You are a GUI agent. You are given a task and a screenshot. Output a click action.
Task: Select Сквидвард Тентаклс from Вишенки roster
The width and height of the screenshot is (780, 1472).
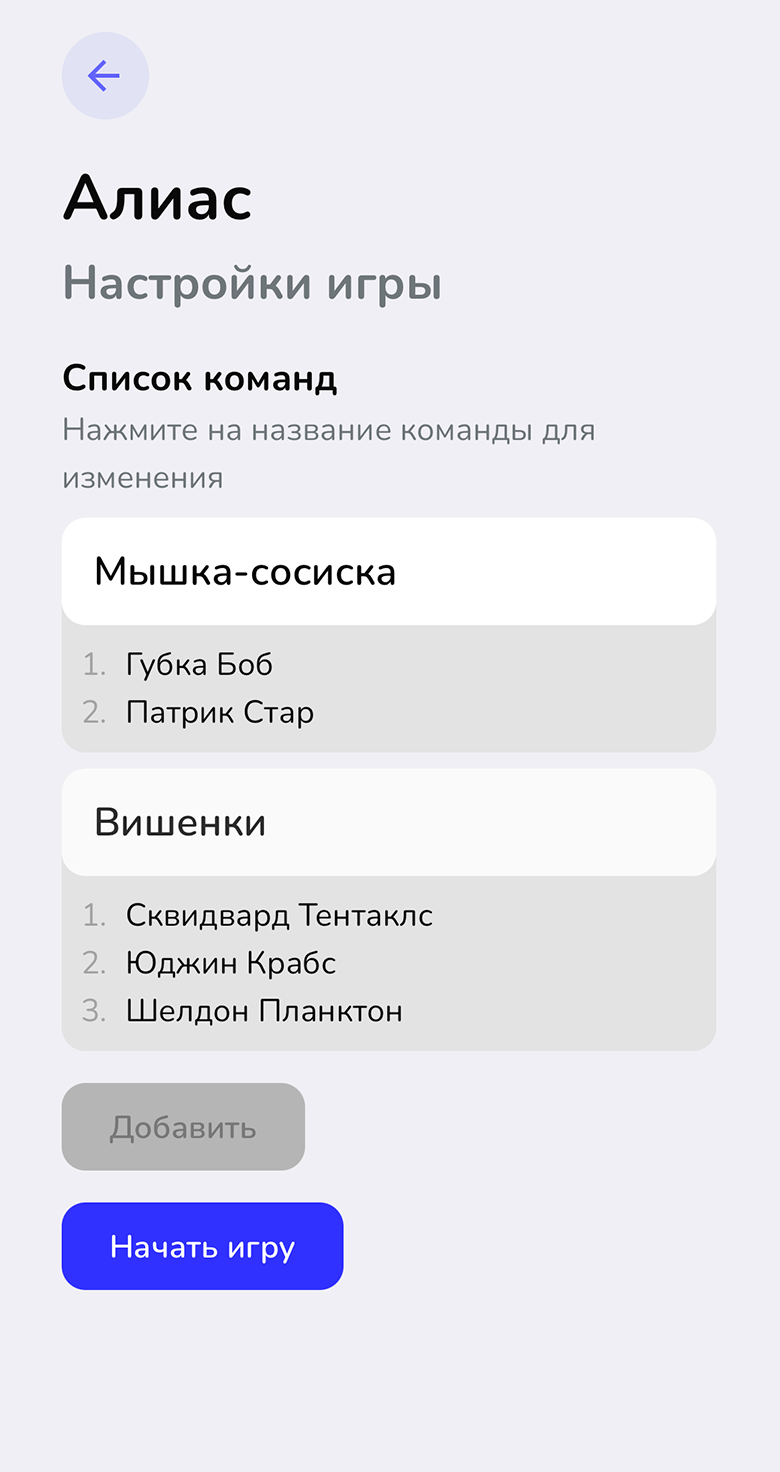click(x=279, y=915)
